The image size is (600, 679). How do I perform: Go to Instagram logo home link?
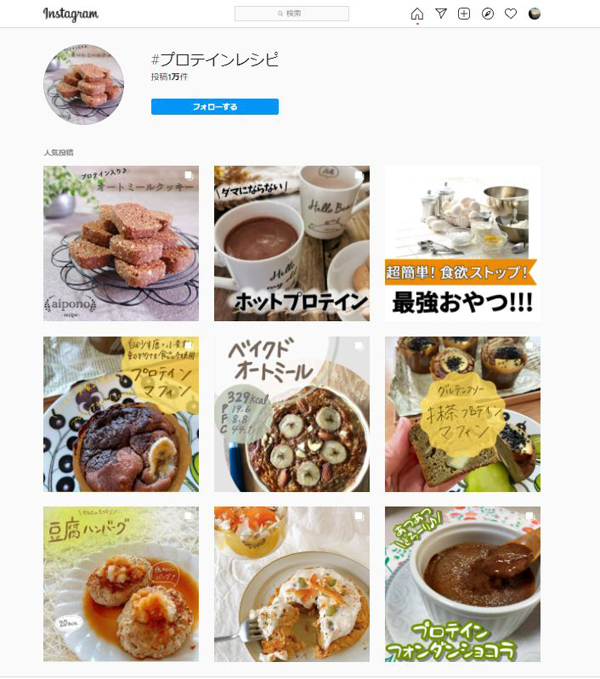coord(70,14)
